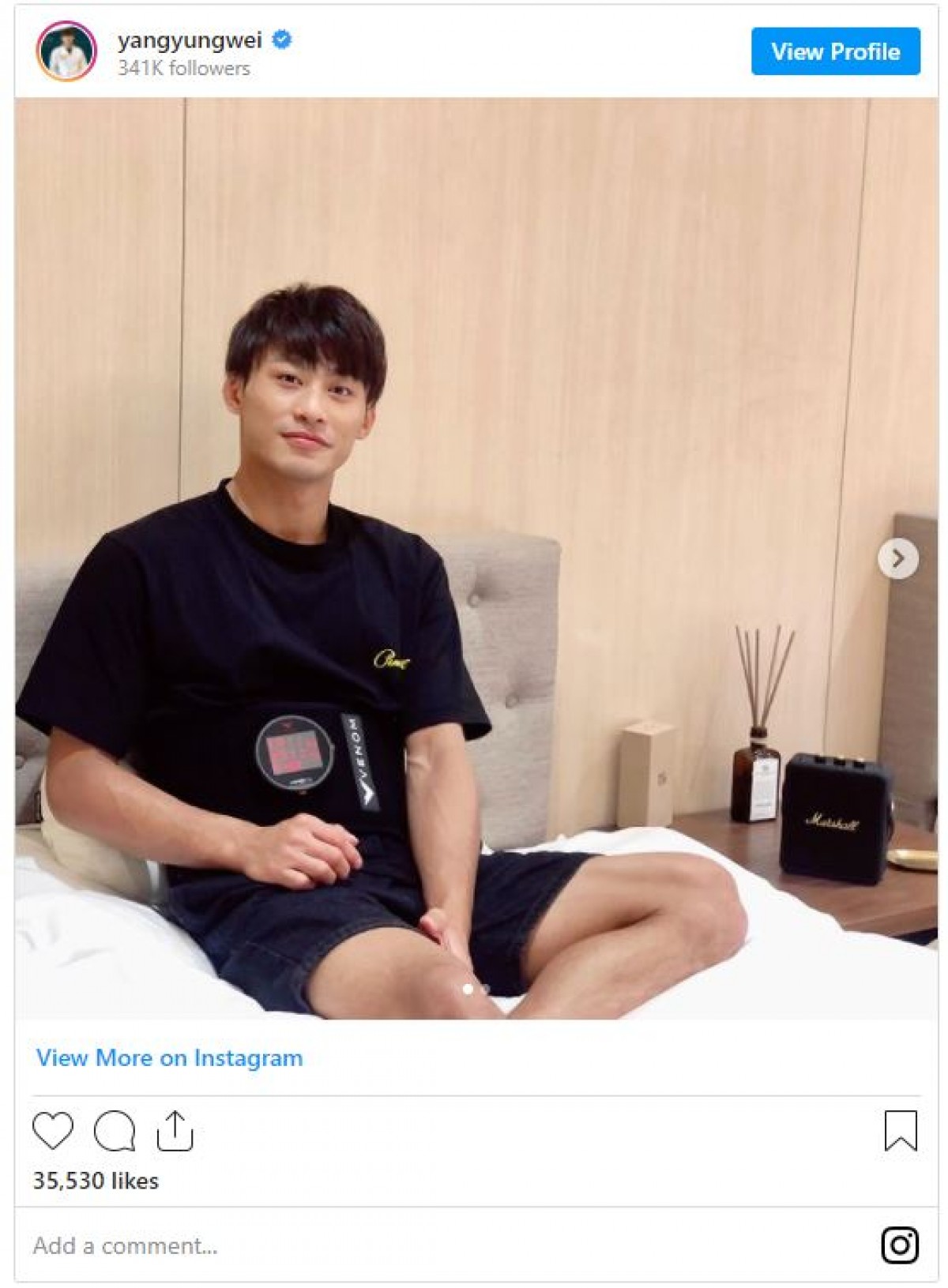Viewport: 948px width, 1288px height.
Task: Open the comment bubble icon
Action: [x=115, y=1130]
